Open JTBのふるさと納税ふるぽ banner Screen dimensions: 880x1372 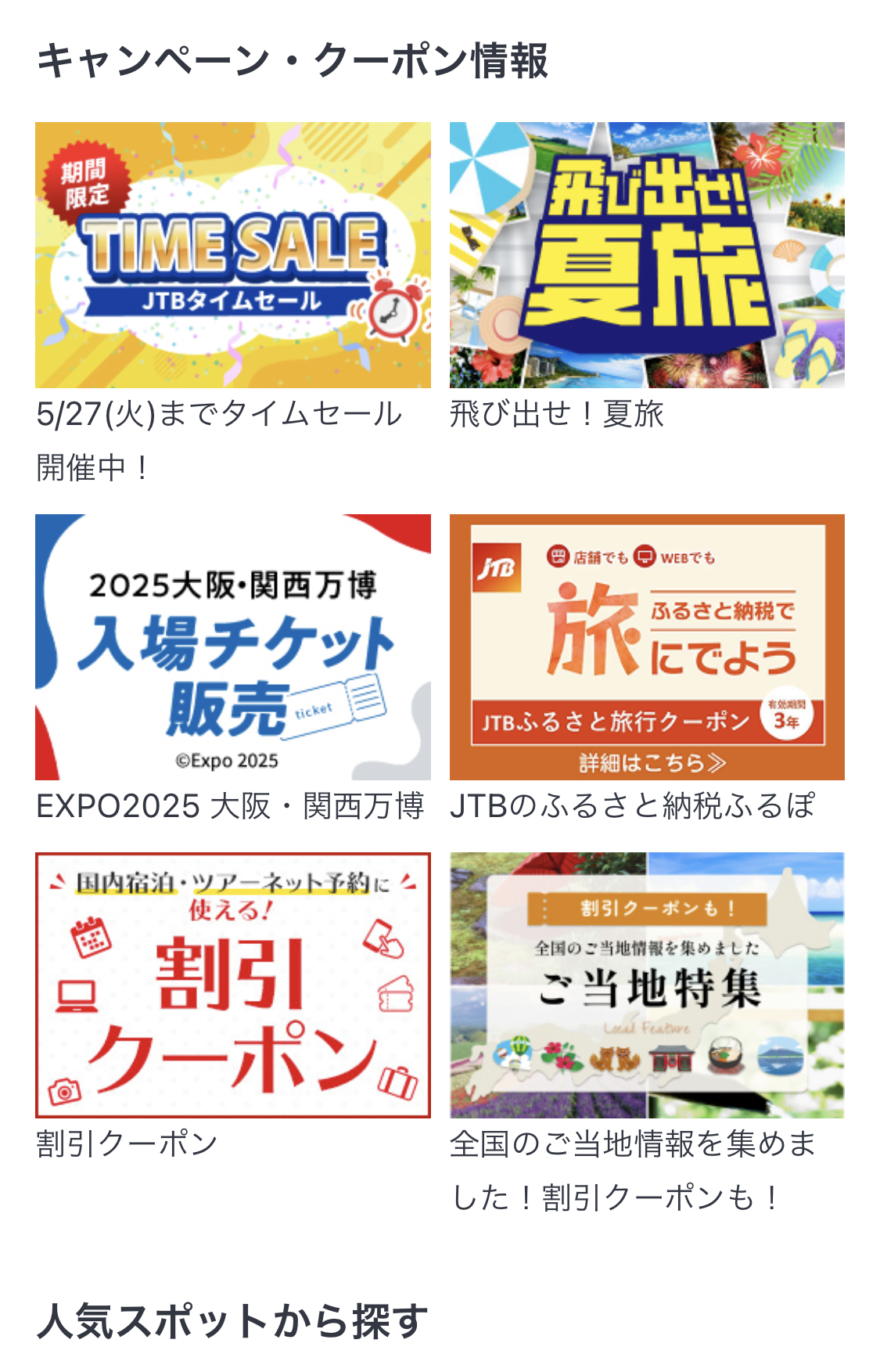click(x=647, y=647)
